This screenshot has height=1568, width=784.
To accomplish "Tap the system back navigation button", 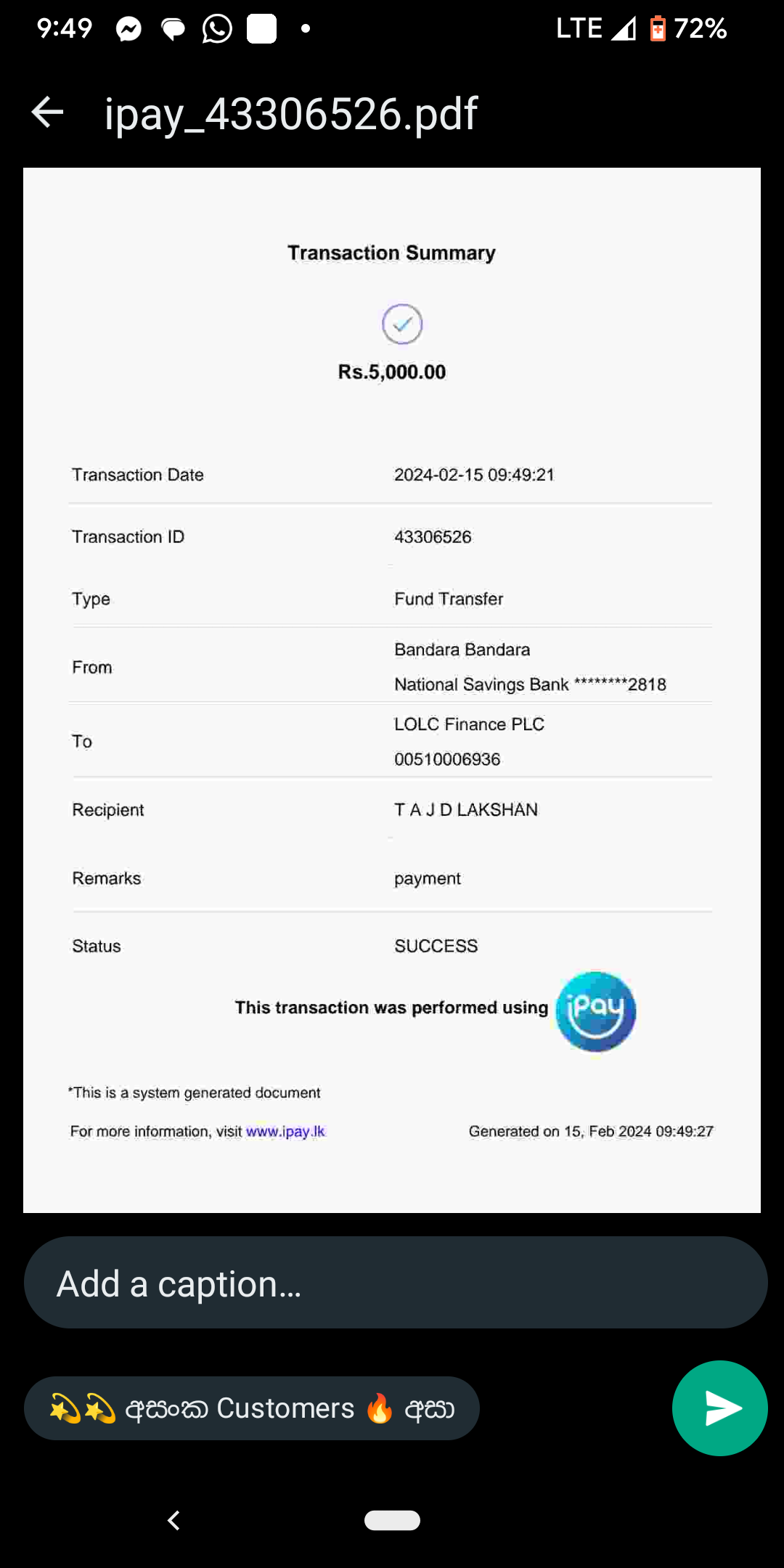I will point(173,1520).
